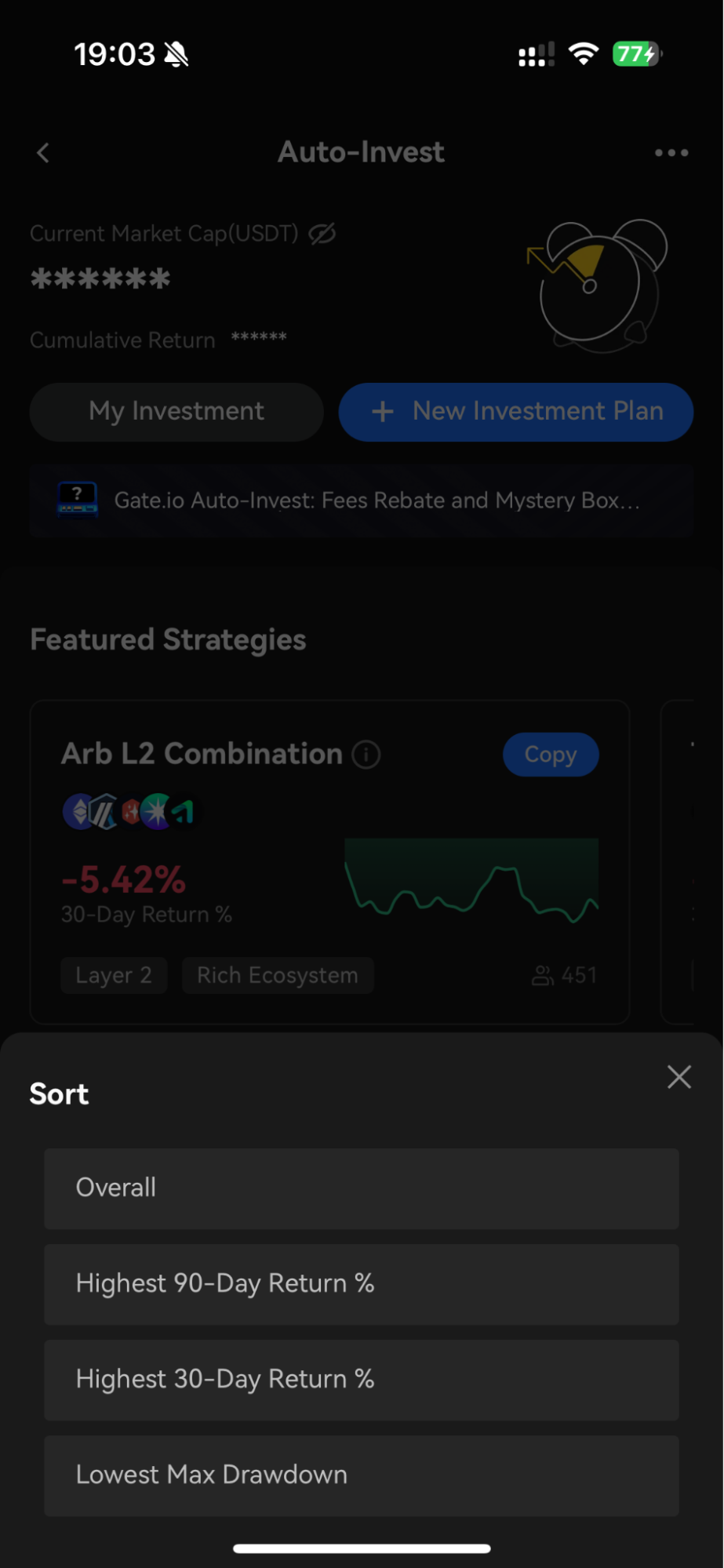724x1568 pixels.
Task: Sort by Highest 90-Day Return %
Action: [x=362, y=1284]
